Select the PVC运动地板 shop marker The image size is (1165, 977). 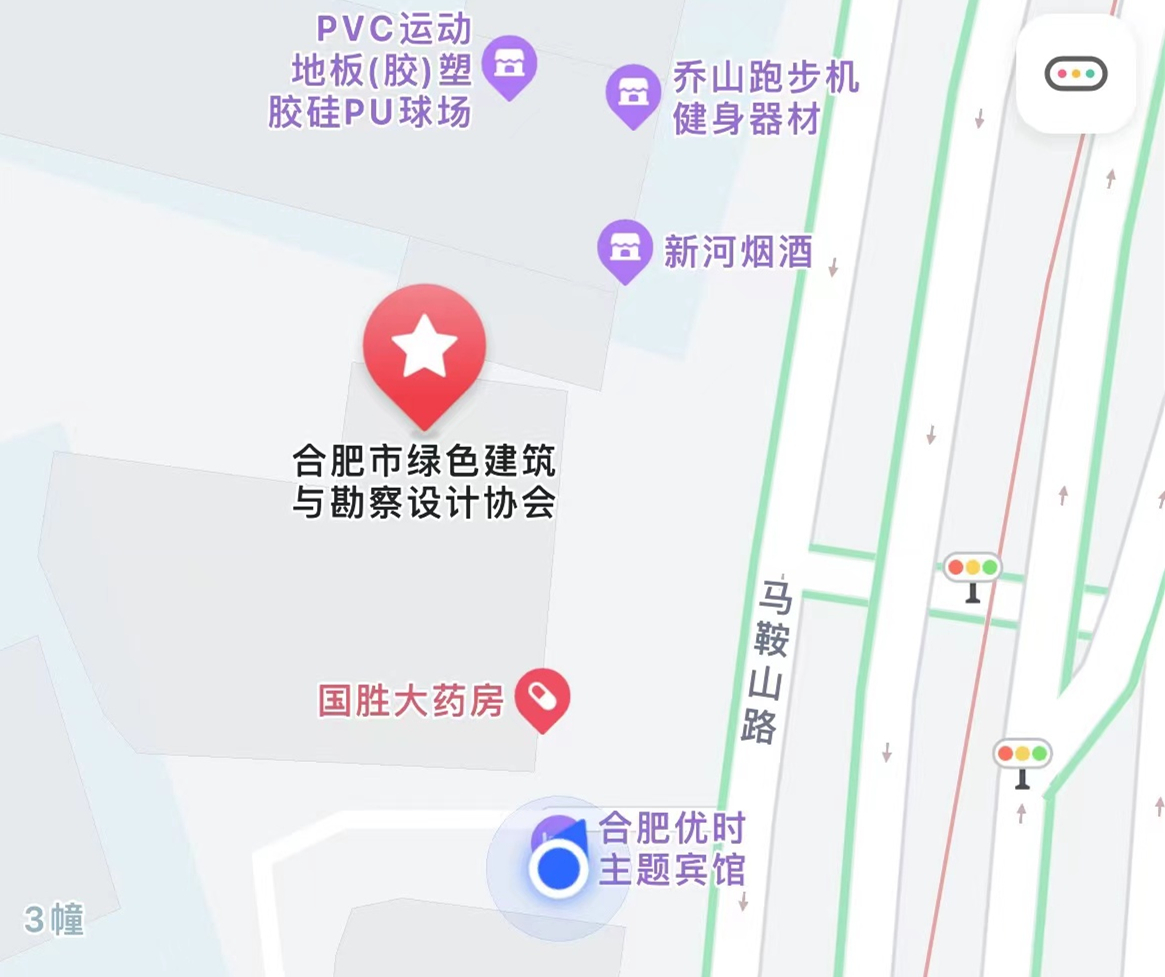[x=509, y=64]
